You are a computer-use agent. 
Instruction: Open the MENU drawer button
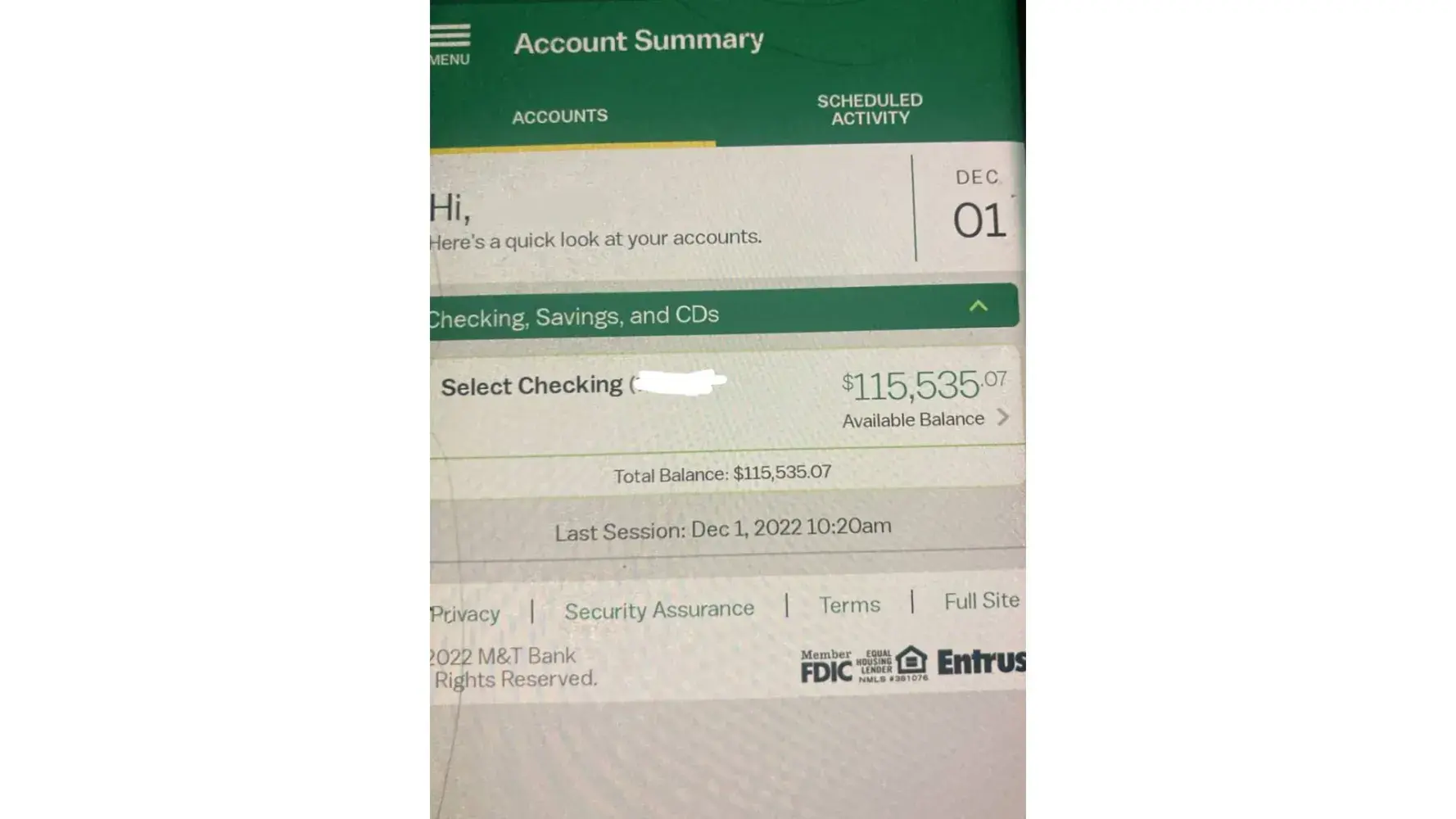click(450, 43)
